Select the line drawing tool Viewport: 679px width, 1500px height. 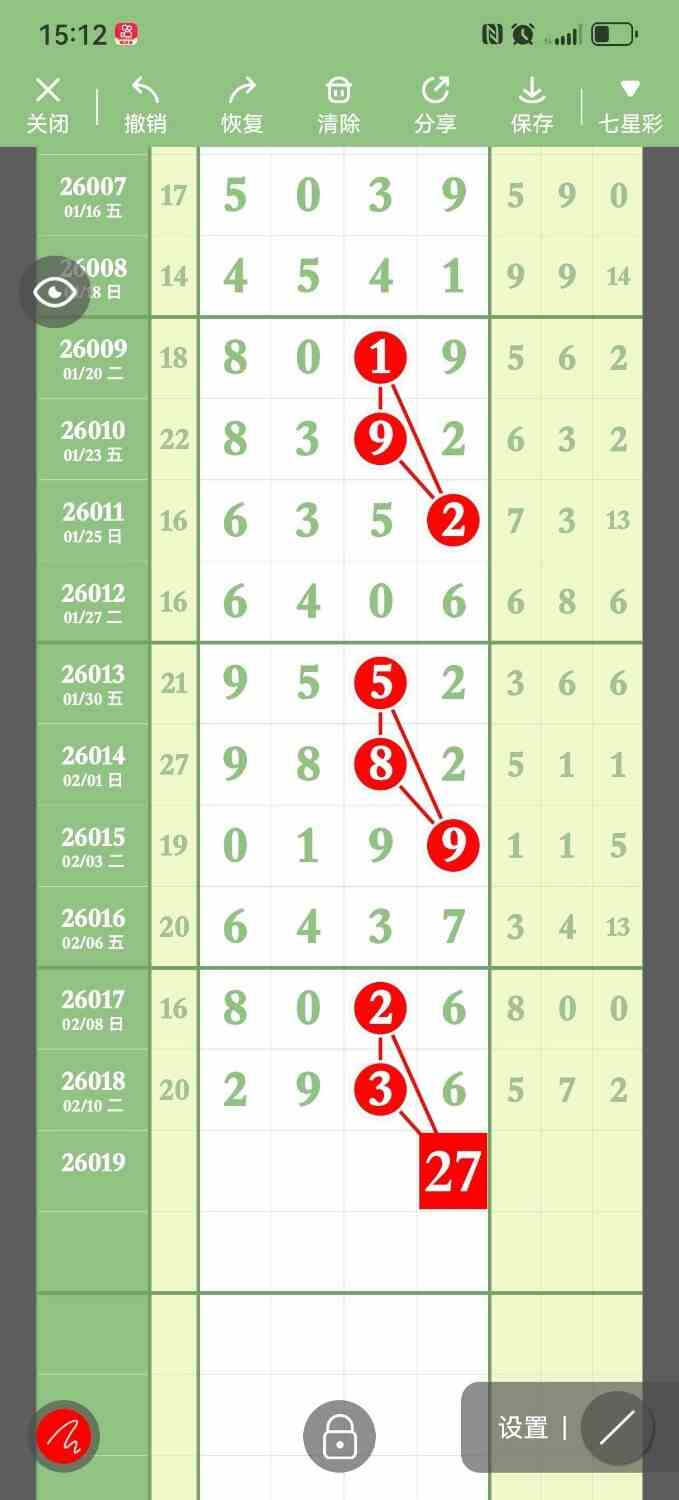coord(616,1428)
